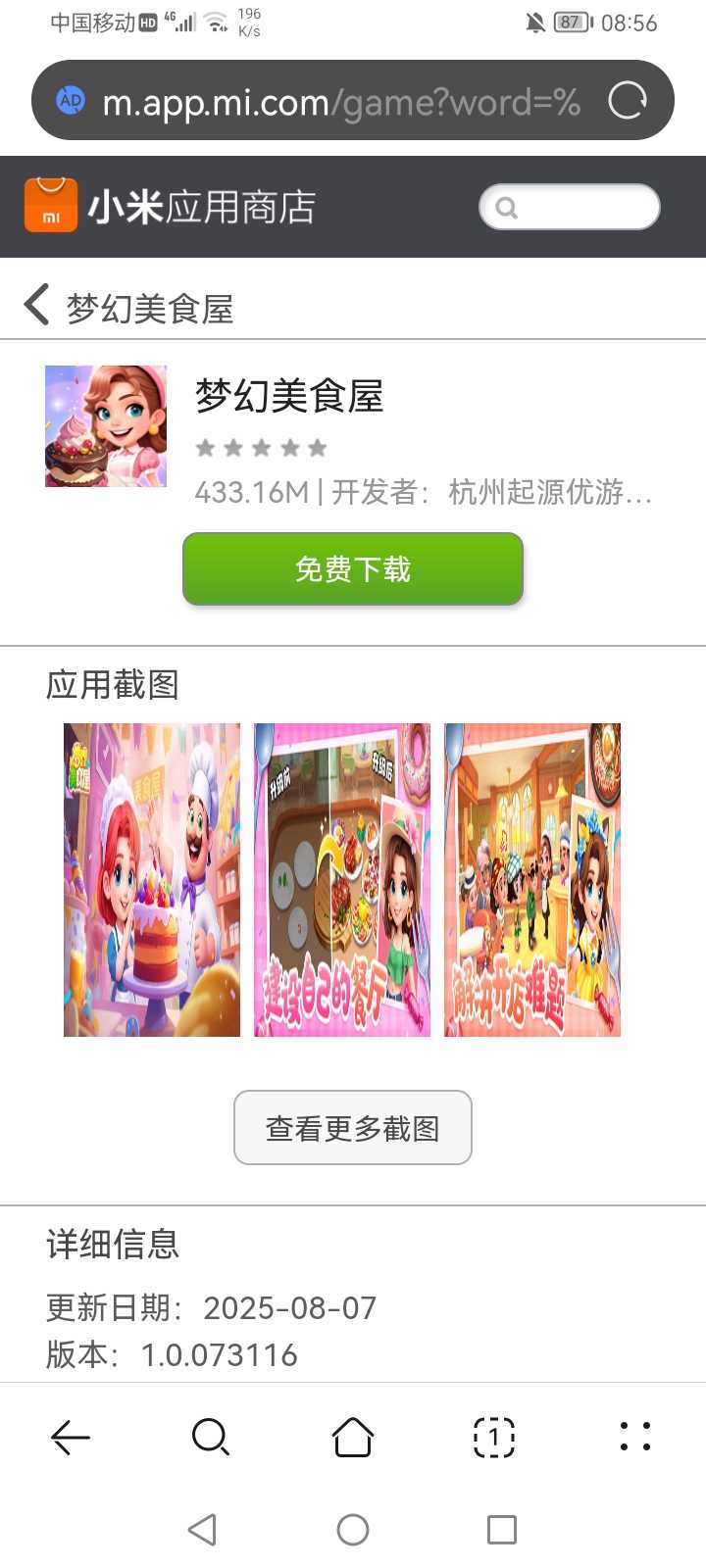Open the browser's four-dot menu
This screenshot has height=1568, width=706.
(634, 1437)
